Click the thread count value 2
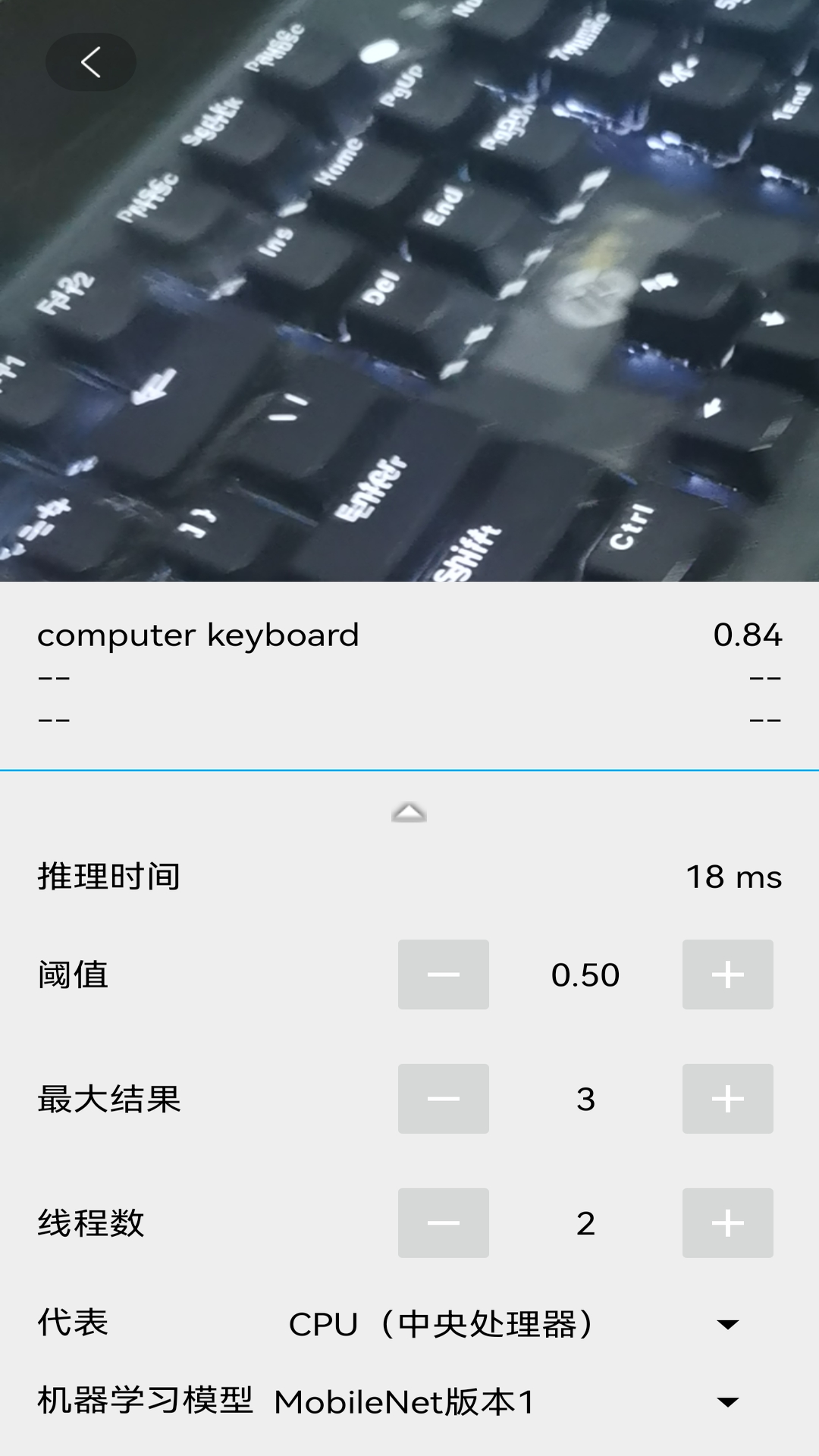Screen dimensions: 819x1456 coord(585,1223)
